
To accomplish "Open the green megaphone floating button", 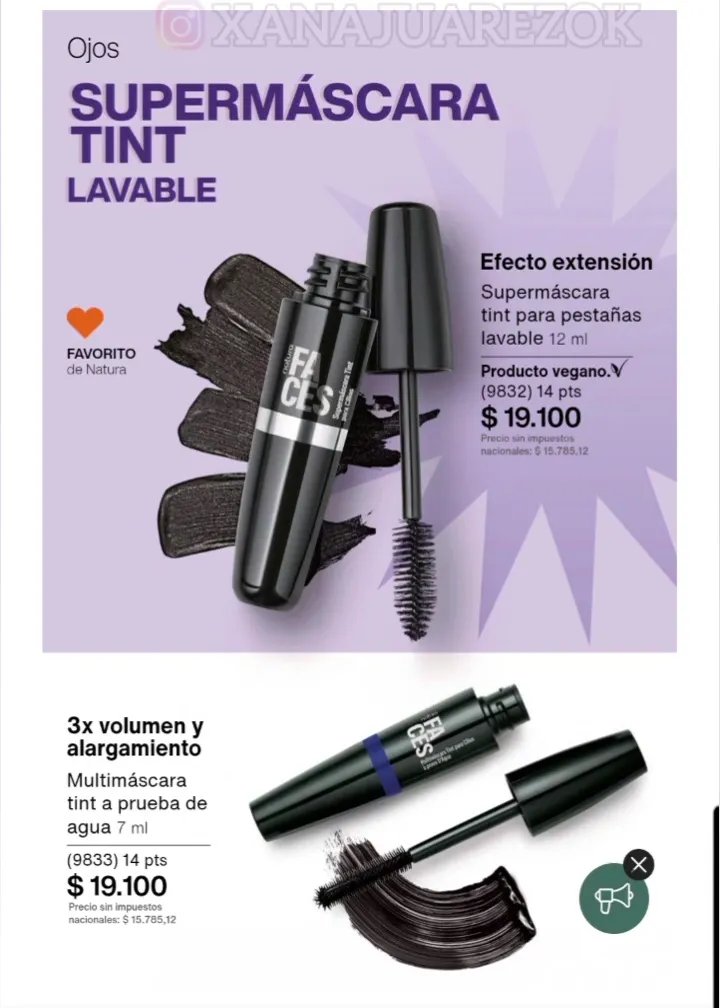I will coord(614,898).
